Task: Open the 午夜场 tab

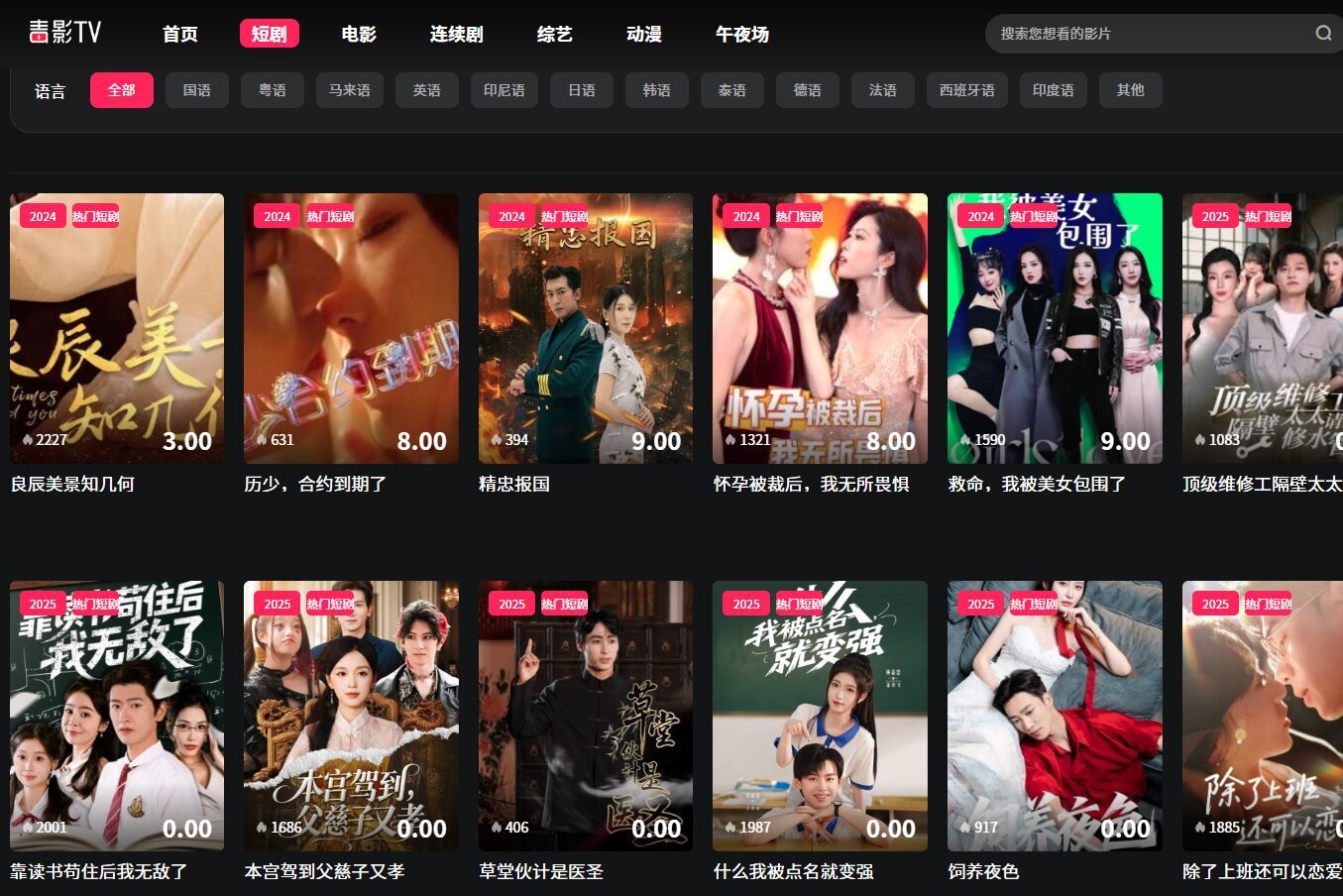Action: (741, 34)
